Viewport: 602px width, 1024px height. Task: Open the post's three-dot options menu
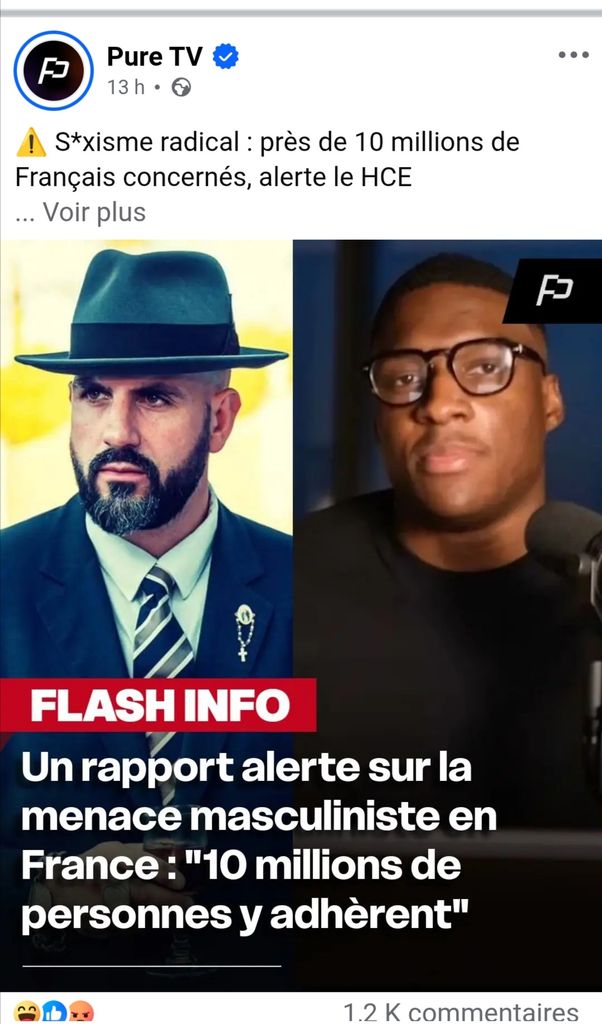coord(573,55)
